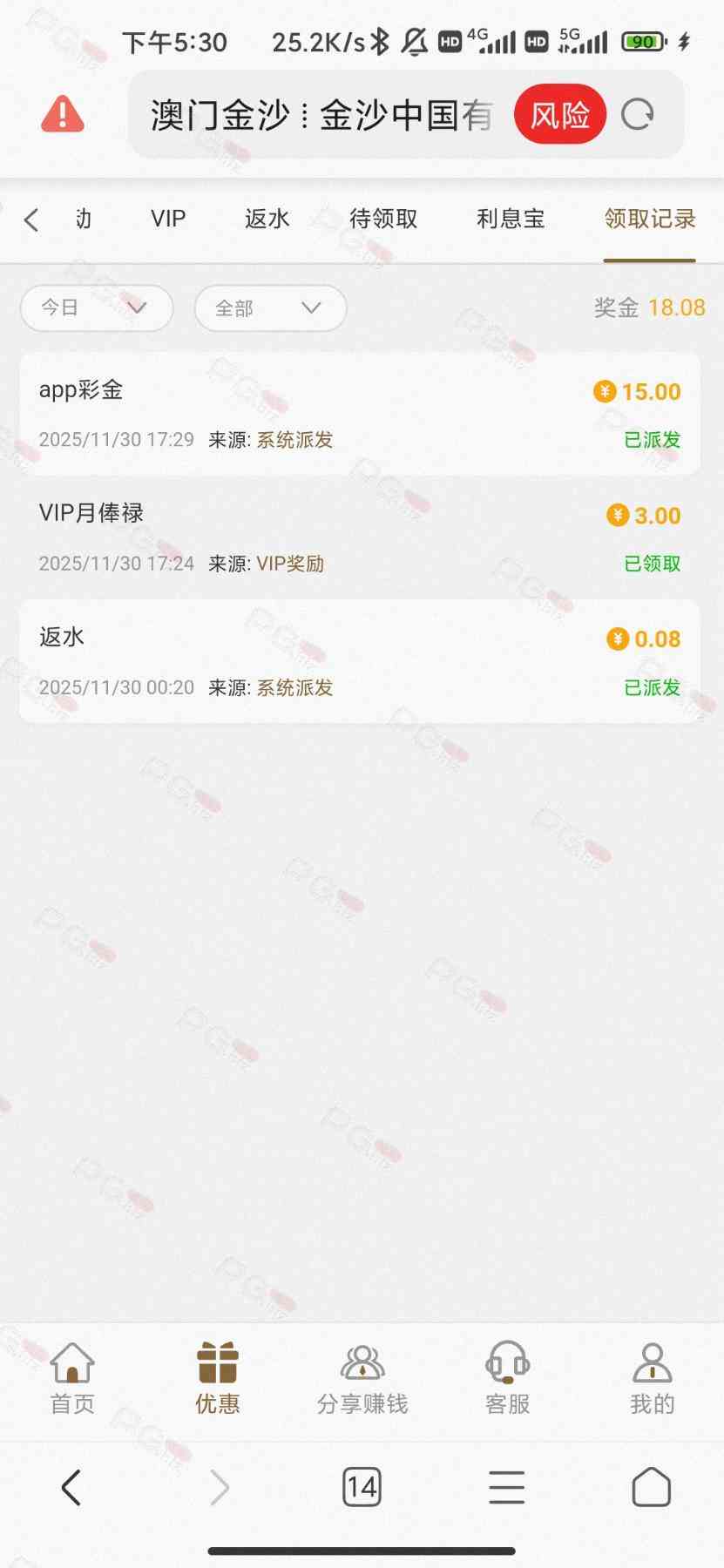Open the 分享赚钱 tab
The height and width of the screenshot is (1568, 724).
[x=362, y=1378]
